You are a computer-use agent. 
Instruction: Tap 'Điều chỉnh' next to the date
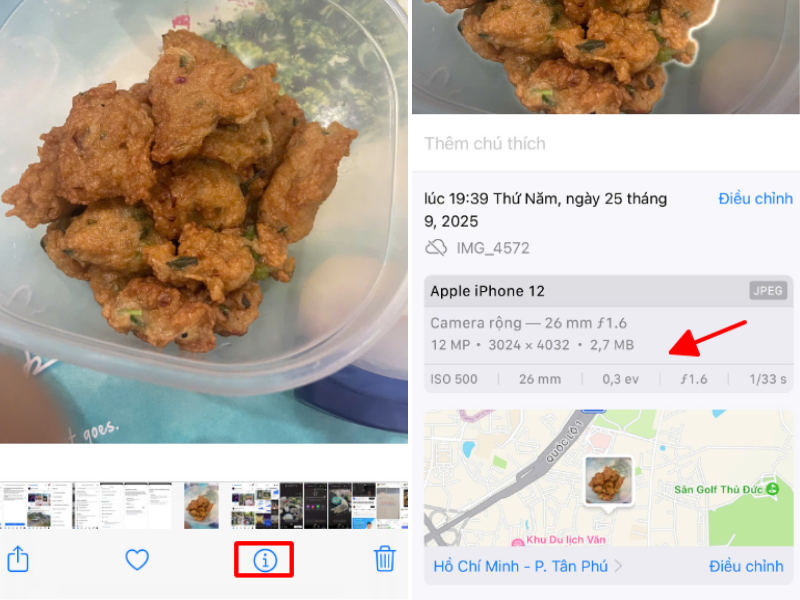(x=755, y=199)
